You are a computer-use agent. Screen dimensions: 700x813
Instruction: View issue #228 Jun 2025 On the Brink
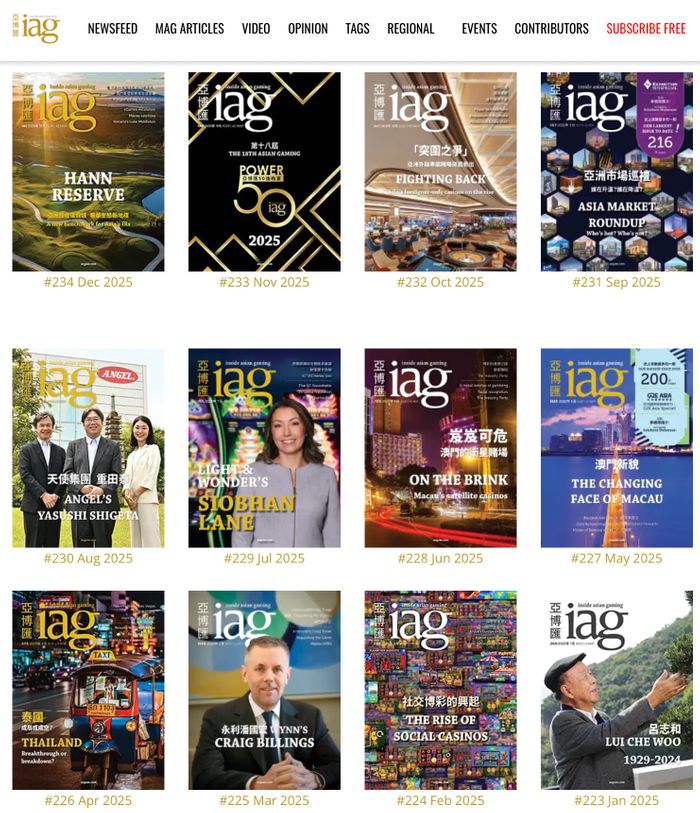pyautogui.click(x=440, y=448)
